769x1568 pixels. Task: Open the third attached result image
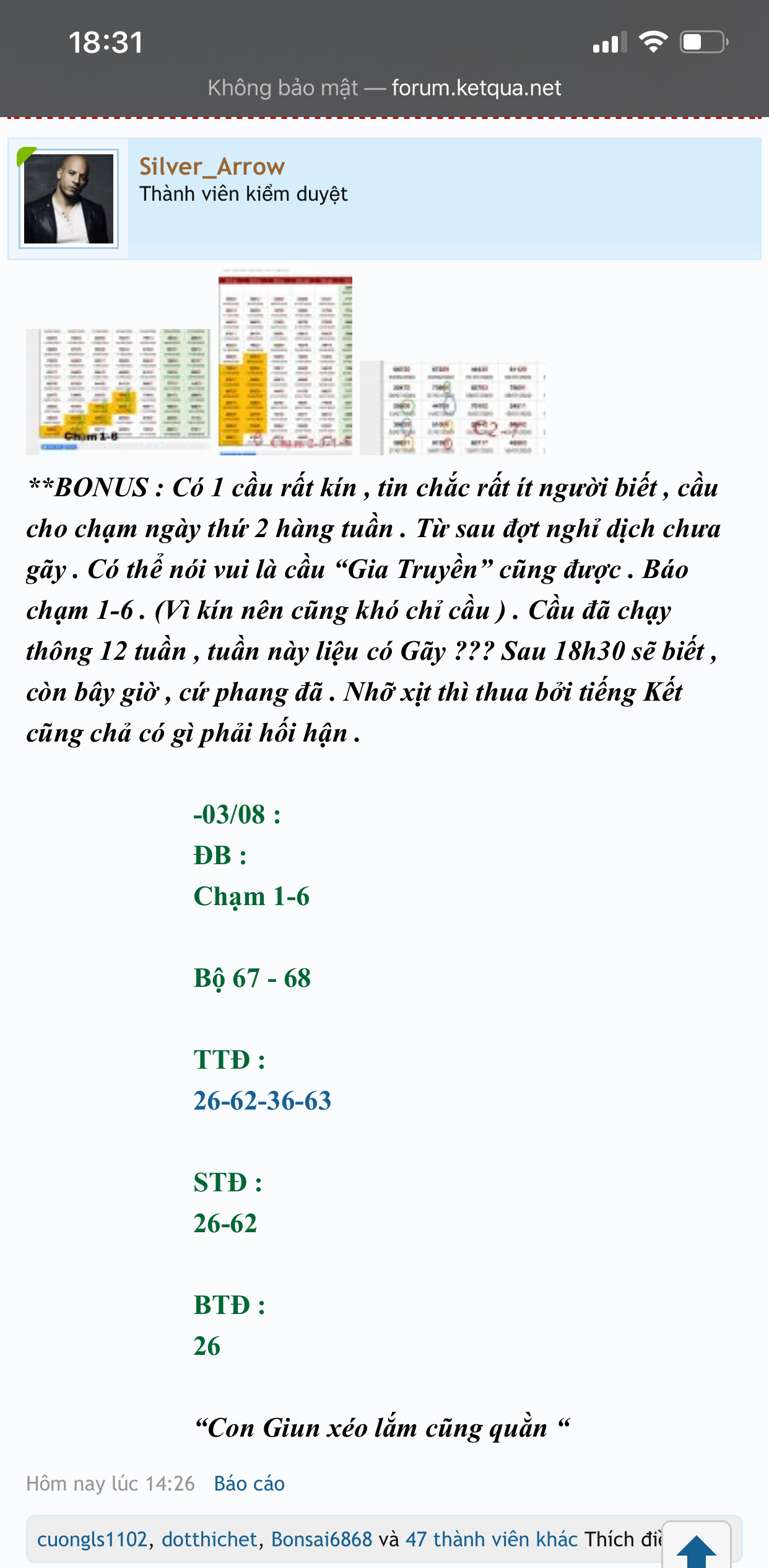click(x=452, y=408)
